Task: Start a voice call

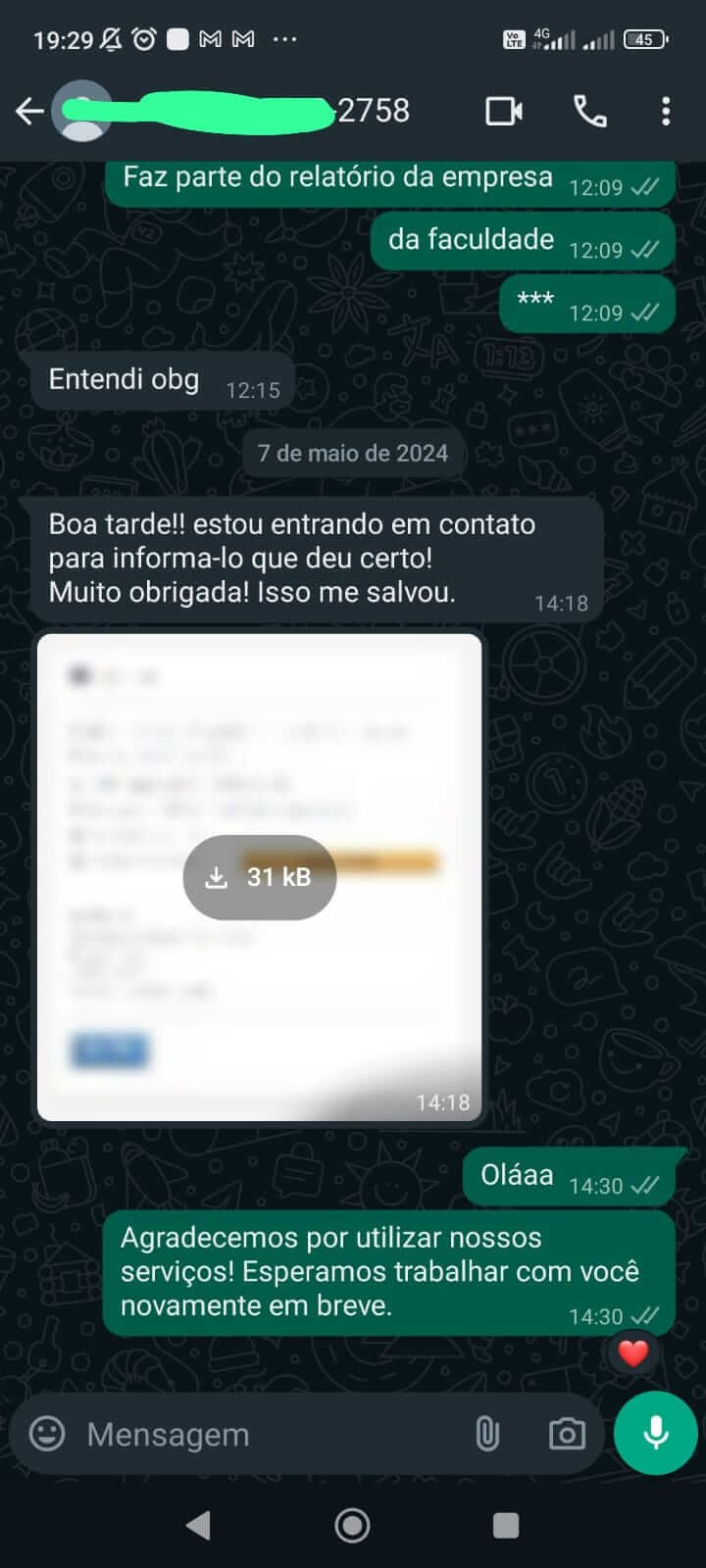Action: coord(589,111)
